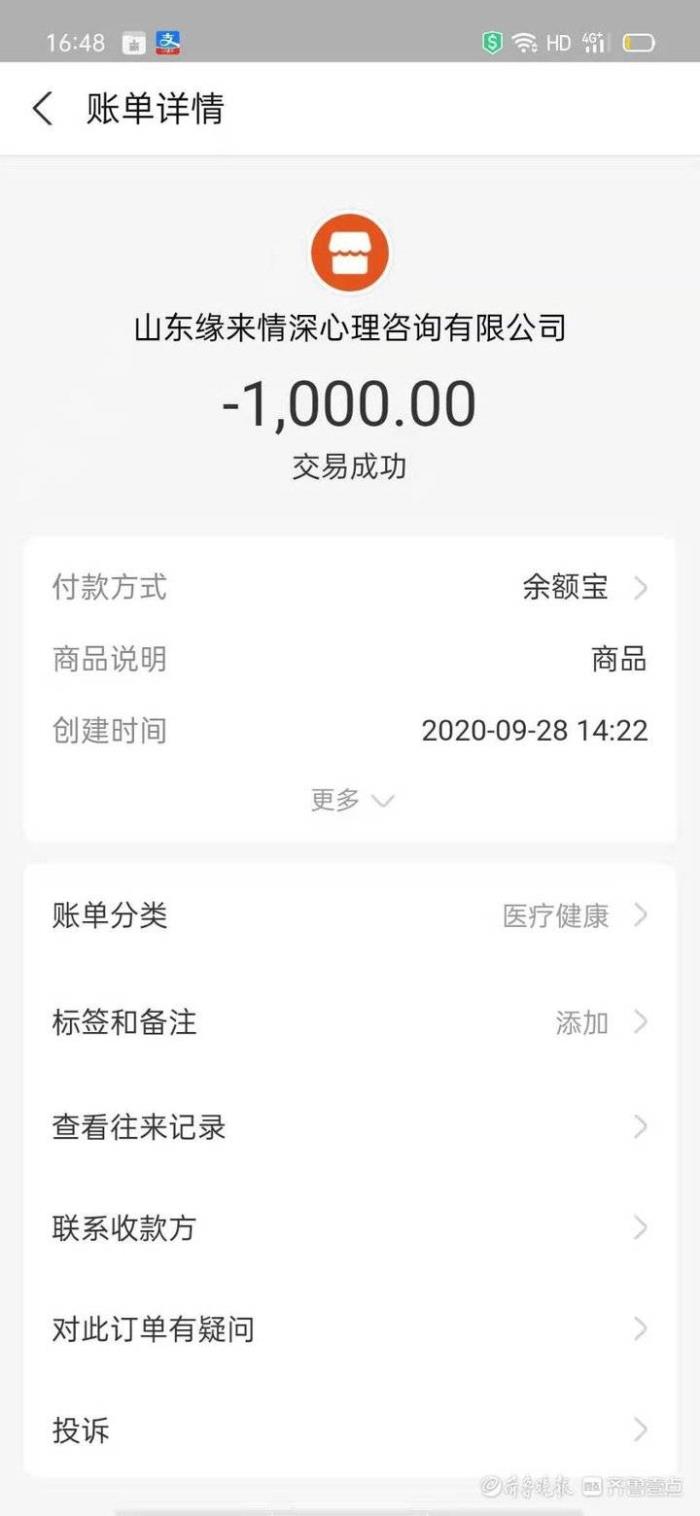Select 联系收款方

(350, 1228)
